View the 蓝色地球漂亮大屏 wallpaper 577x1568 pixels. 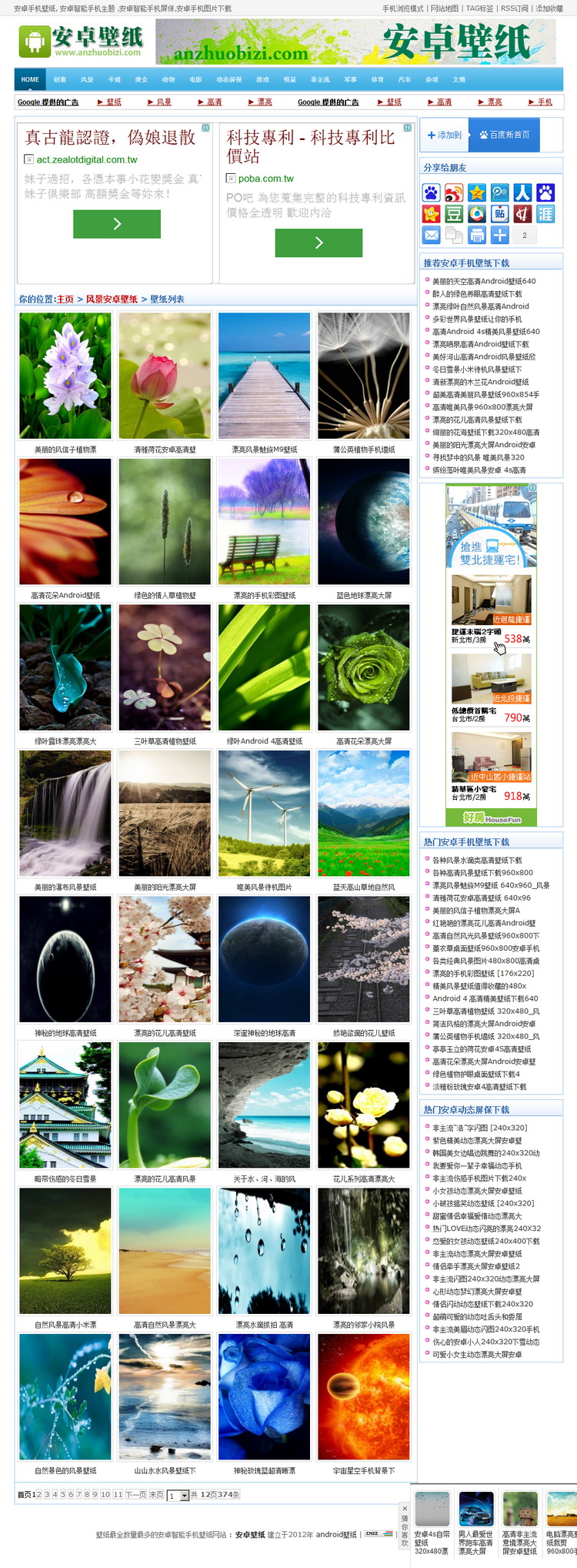point(364,522)
